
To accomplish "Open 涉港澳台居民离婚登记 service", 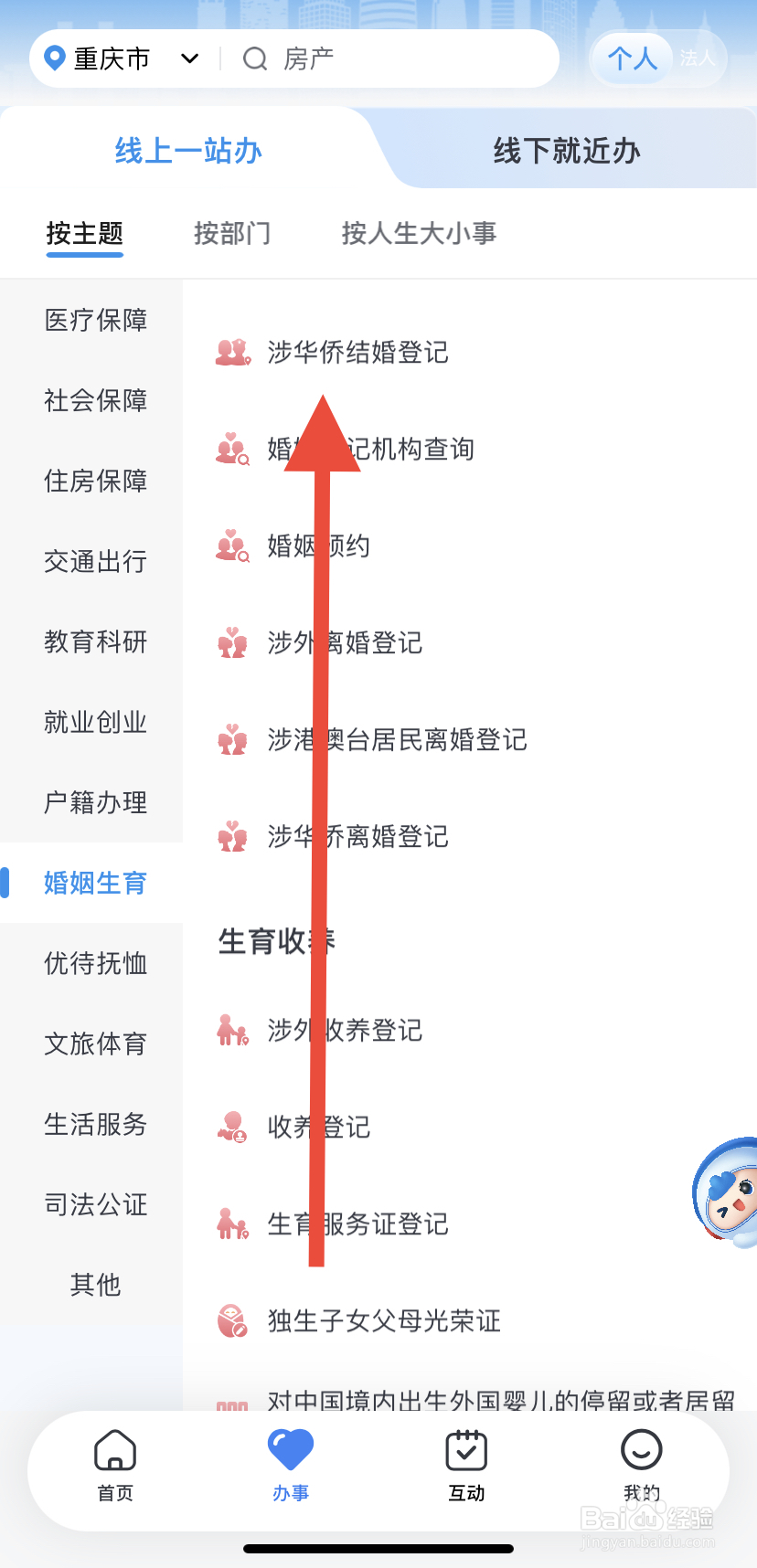I will coord(233,739).
